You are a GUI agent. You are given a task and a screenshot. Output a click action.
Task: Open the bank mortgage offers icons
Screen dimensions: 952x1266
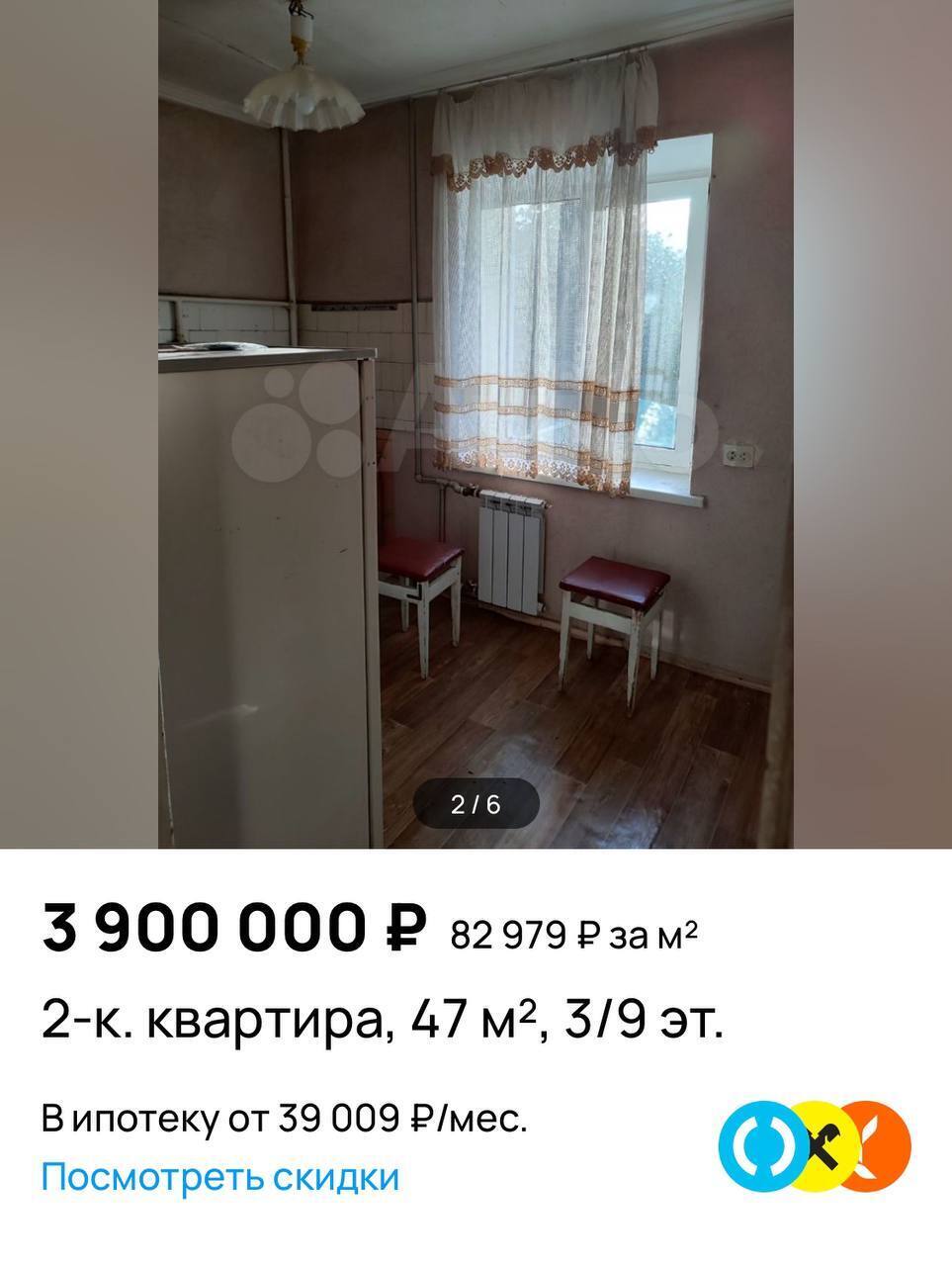pyautogui.click(x=814, y=1144)
